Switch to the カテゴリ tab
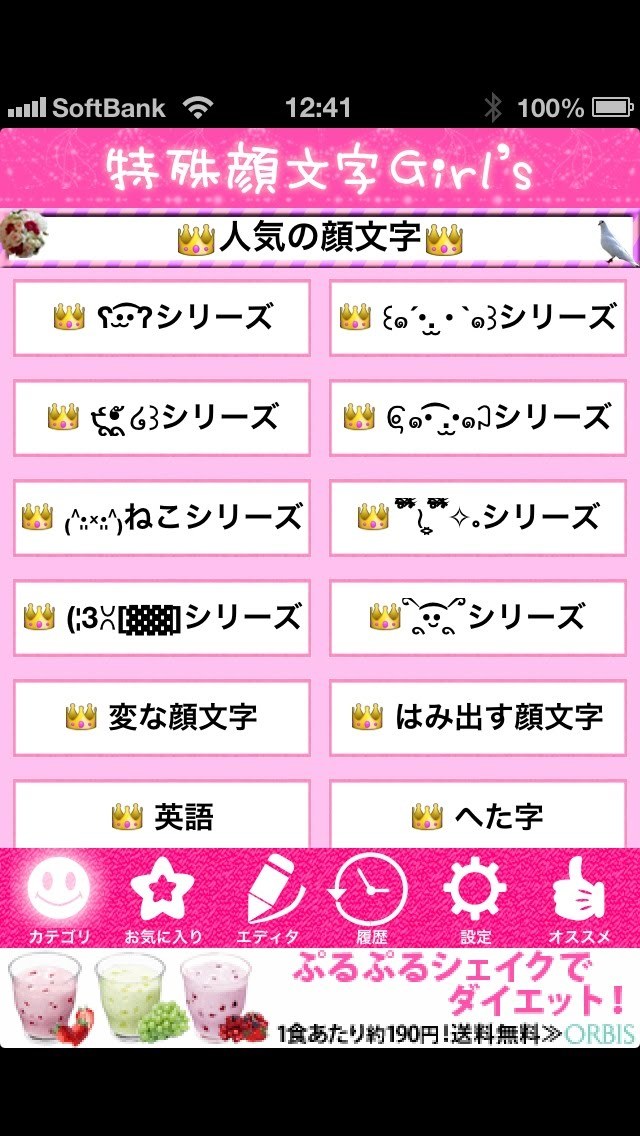Screen dimensions: 640x1136 coord(59,898)
